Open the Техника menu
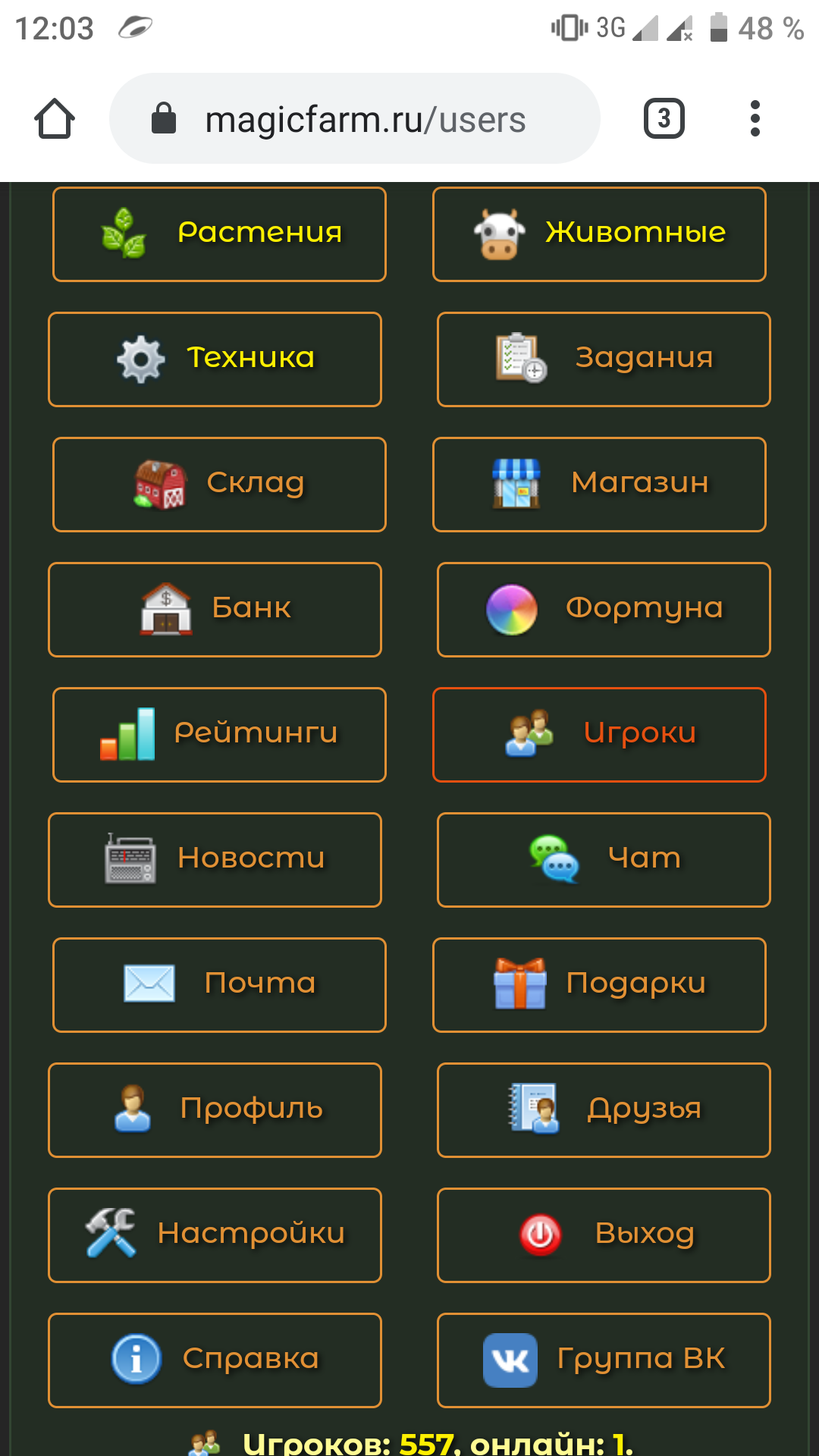819x1456 pixels. (215, 359)
